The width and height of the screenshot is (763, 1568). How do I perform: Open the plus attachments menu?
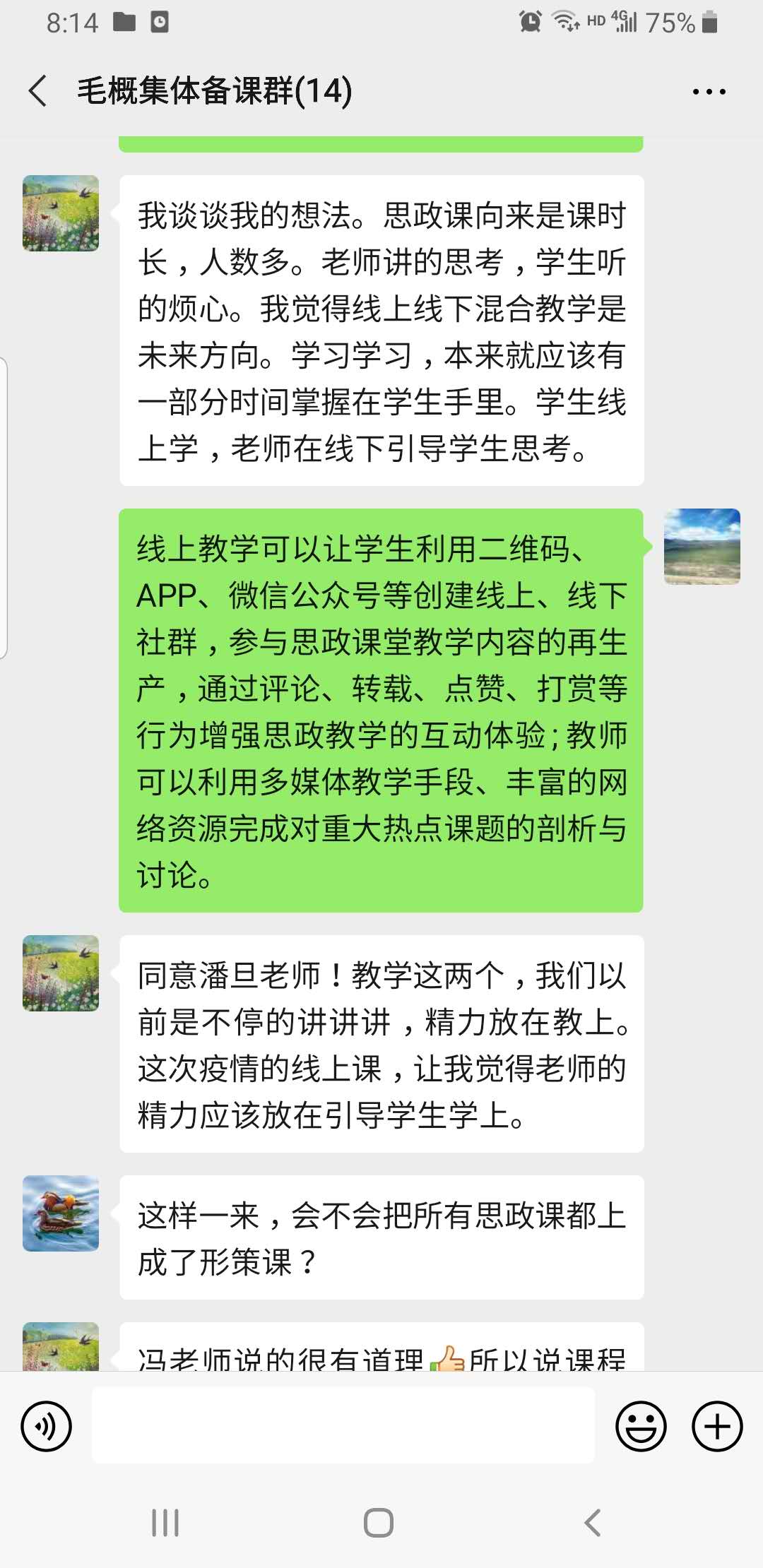pyautogui.click(x=716, y=1426)
